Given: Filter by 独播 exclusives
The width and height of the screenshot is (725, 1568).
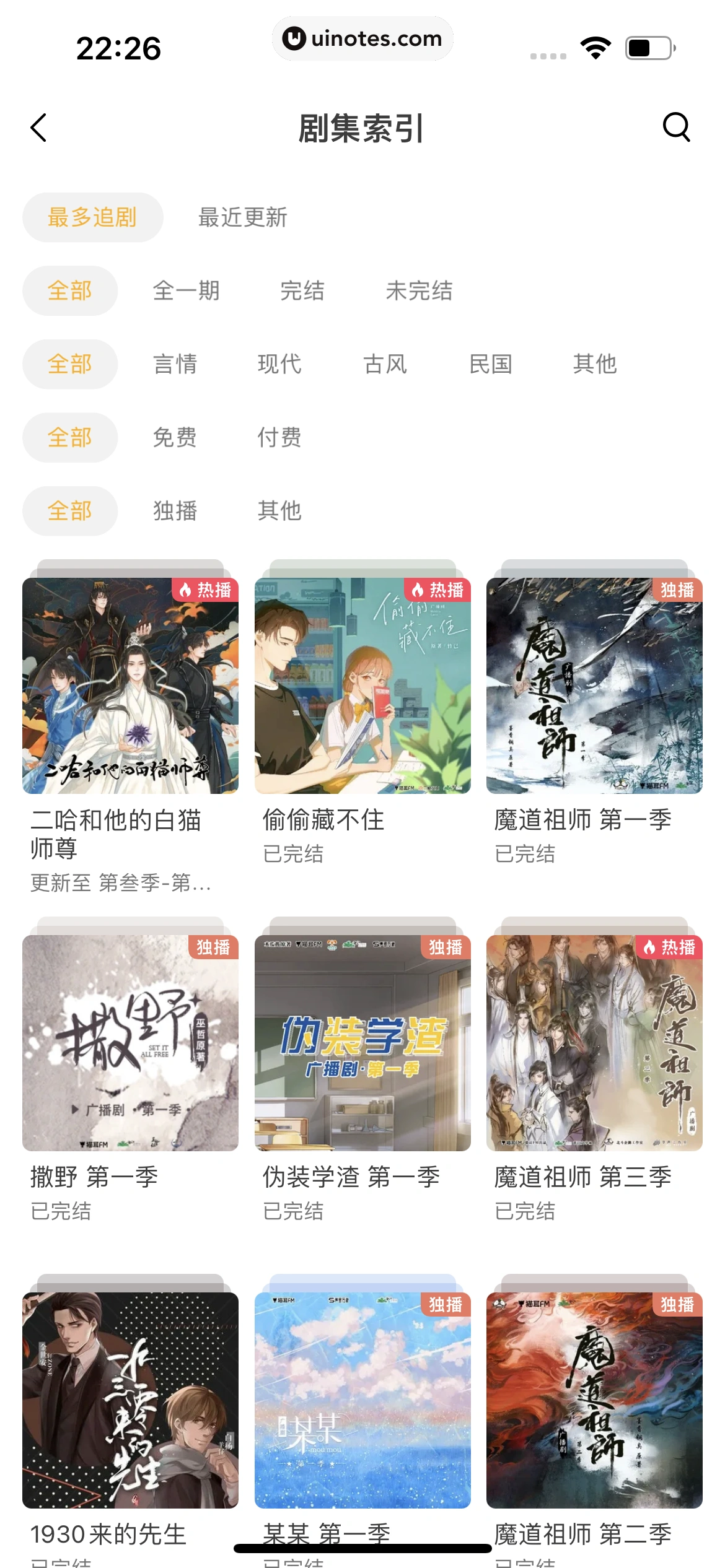Looking at the screenshot, I should point(175,511).
